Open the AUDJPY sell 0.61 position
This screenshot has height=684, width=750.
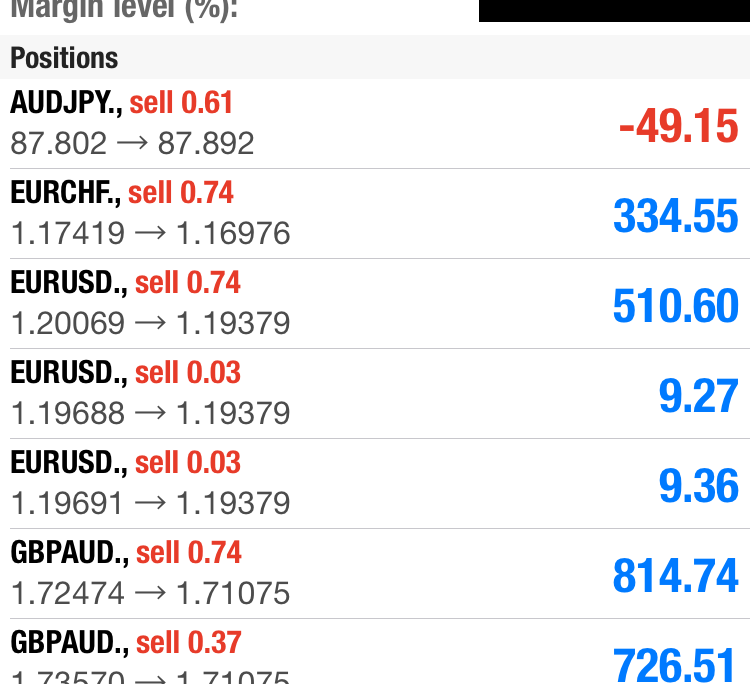(x=375, y=124)
